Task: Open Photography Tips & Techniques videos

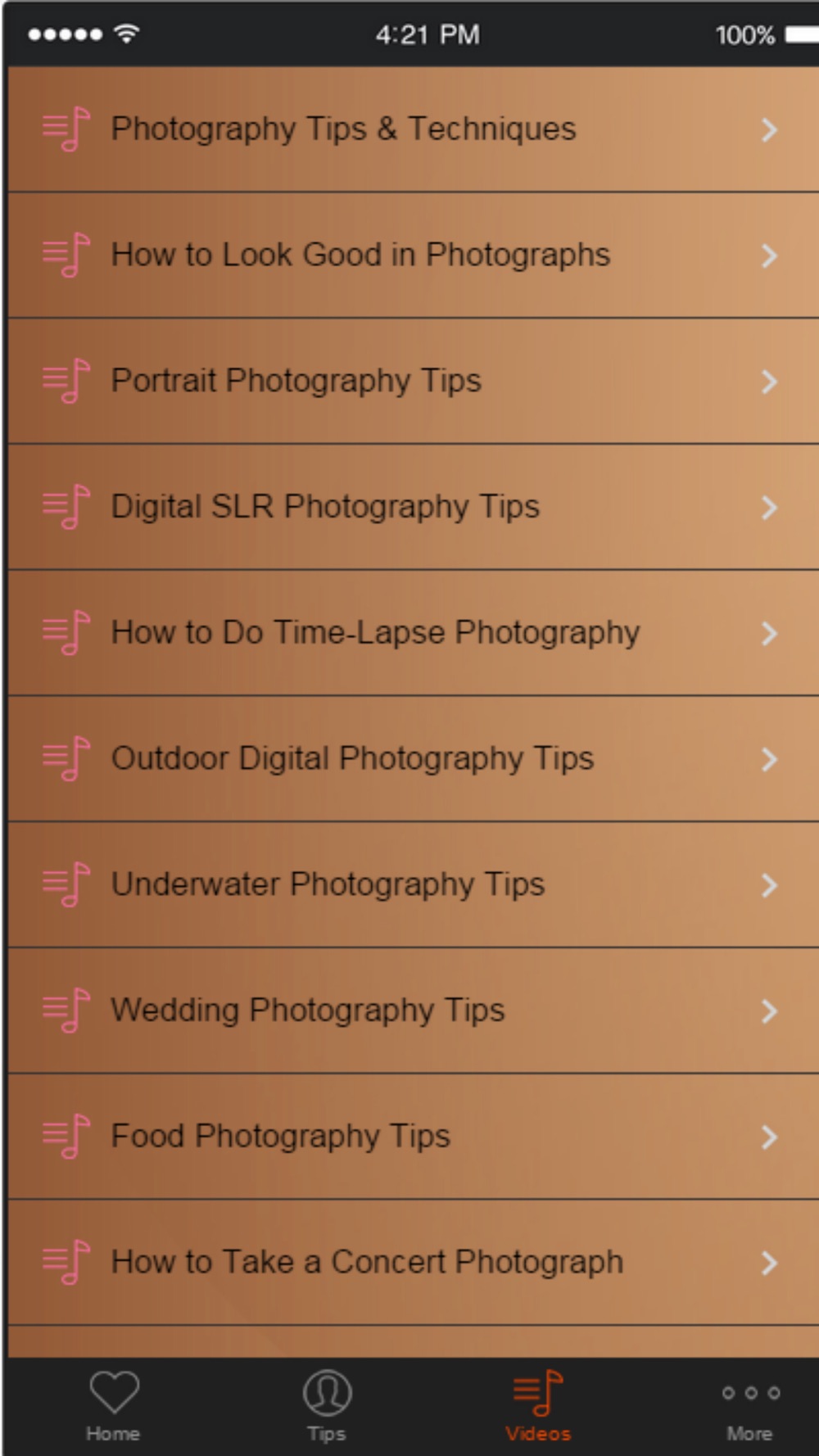Action: click(414, 129)
